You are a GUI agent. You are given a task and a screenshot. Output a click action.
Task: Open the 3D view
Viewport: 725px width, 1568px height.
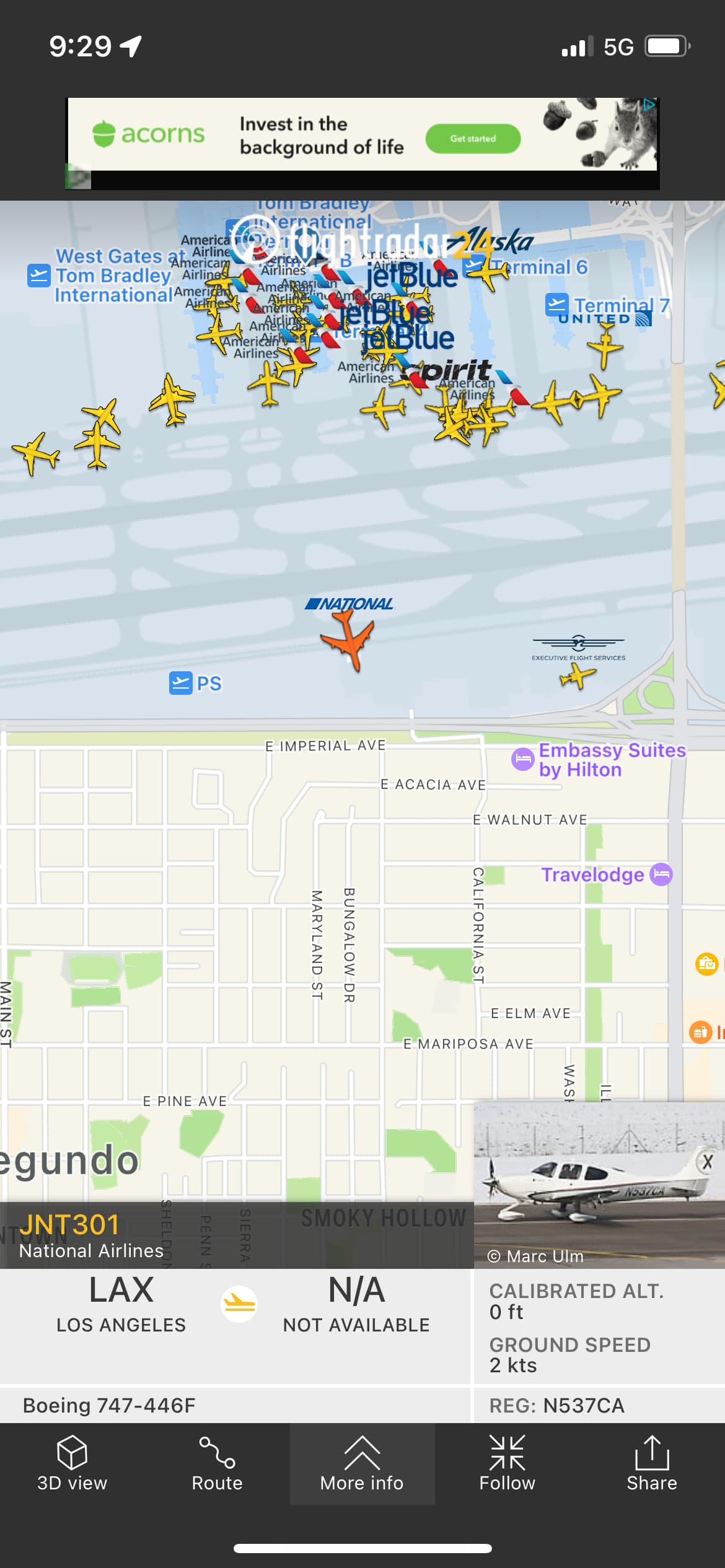[72, 1464]
